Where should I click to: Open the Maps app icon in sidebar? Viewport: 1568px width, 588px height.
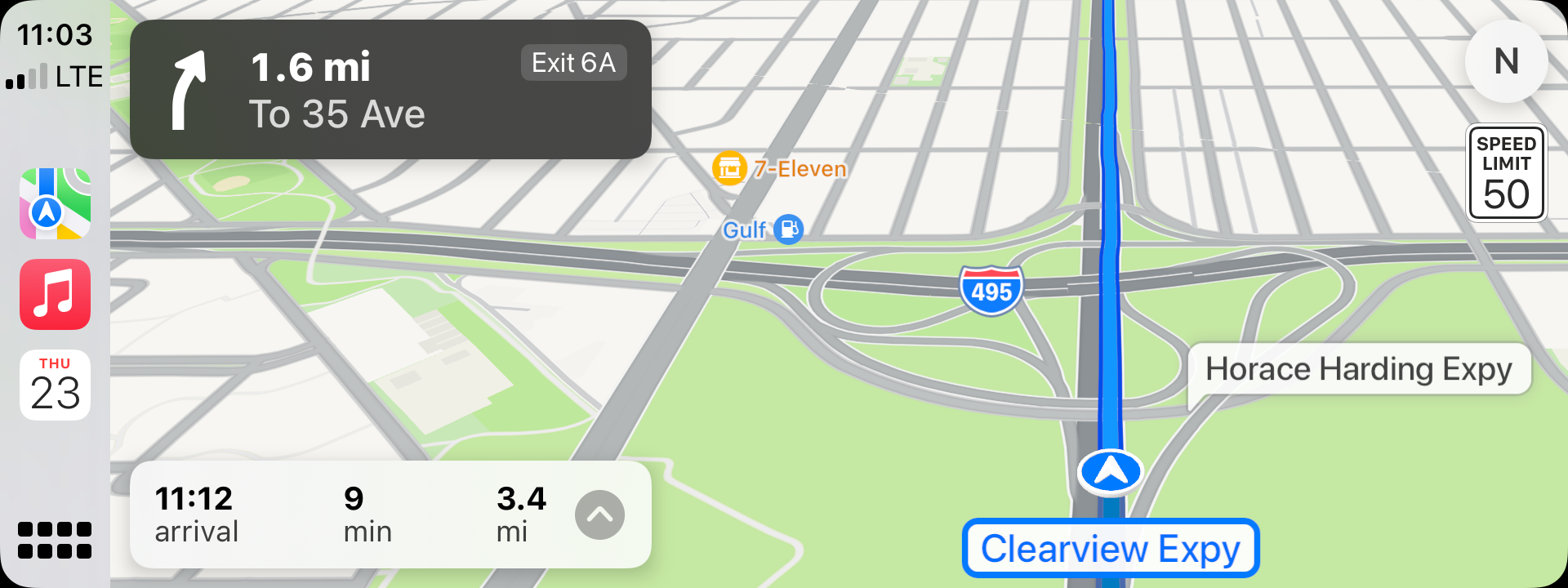coord(55,204)
